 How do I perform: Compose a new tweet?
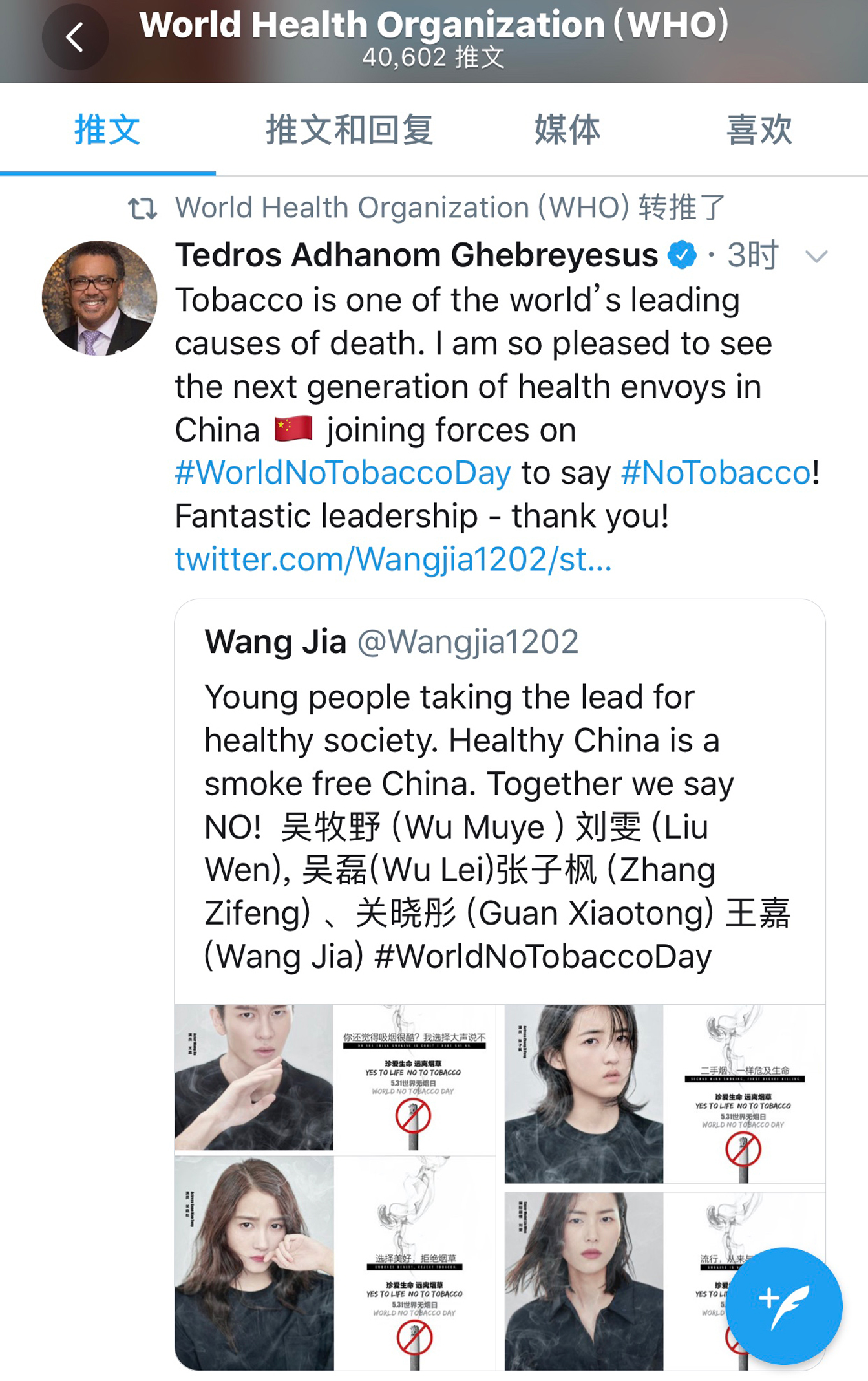(784, 1306)
